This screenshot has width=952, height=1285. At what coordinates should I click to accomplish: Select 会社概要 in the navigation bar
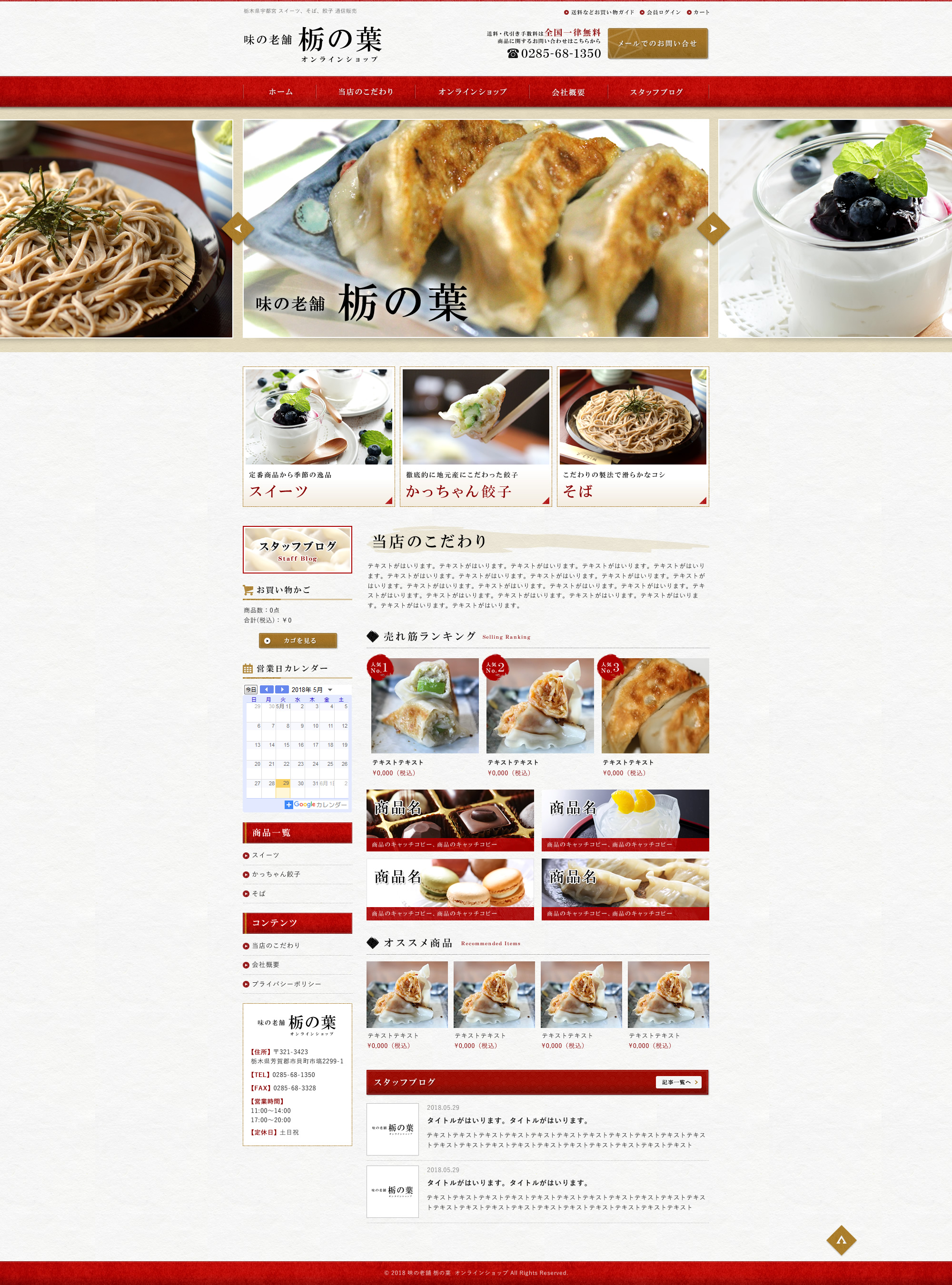tap(568, 92)
